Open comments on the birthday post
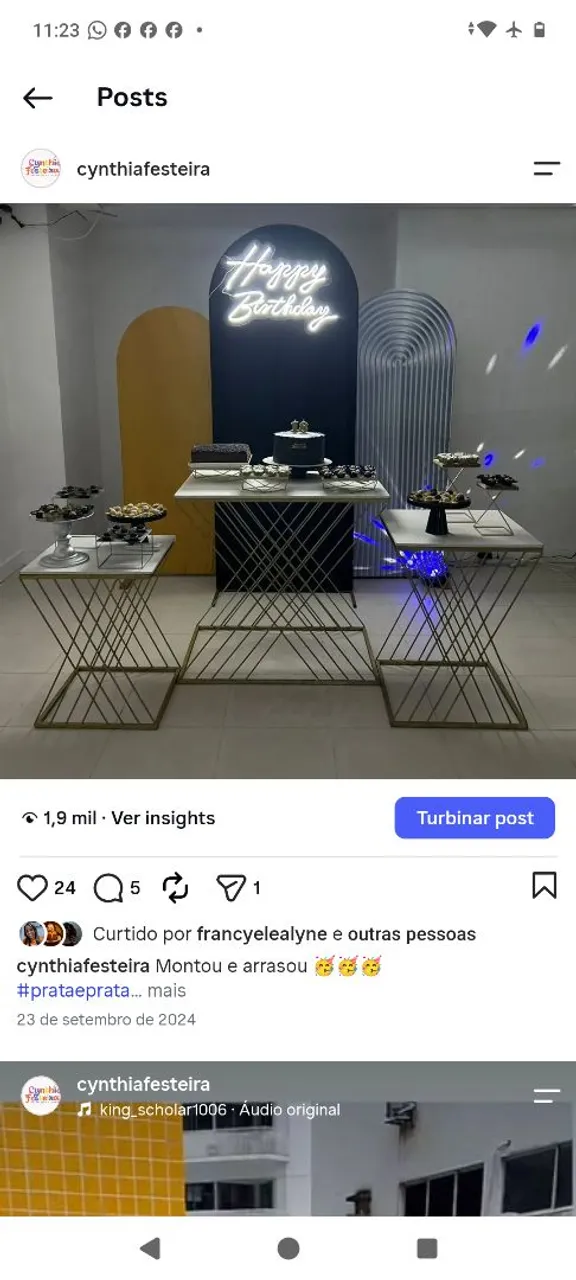 pyautogui.click(x=108, y=887)
